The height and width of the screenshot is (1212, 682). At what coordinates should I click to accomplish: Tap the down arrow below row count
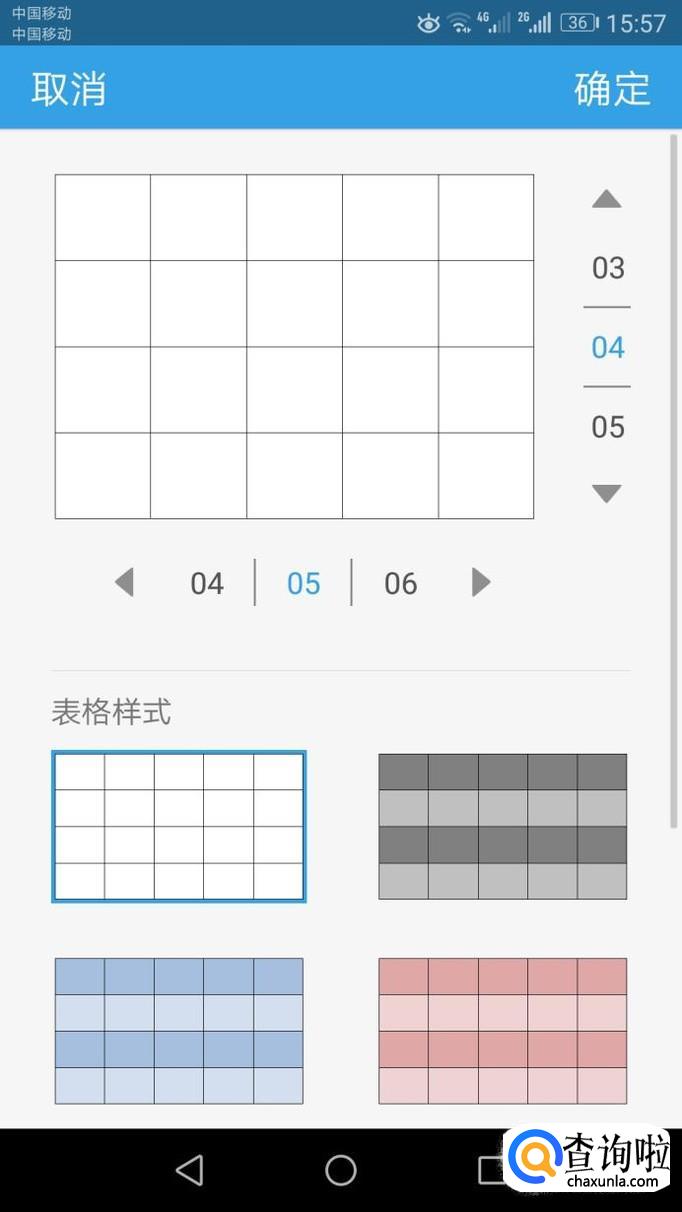click(x=607, y=493)
